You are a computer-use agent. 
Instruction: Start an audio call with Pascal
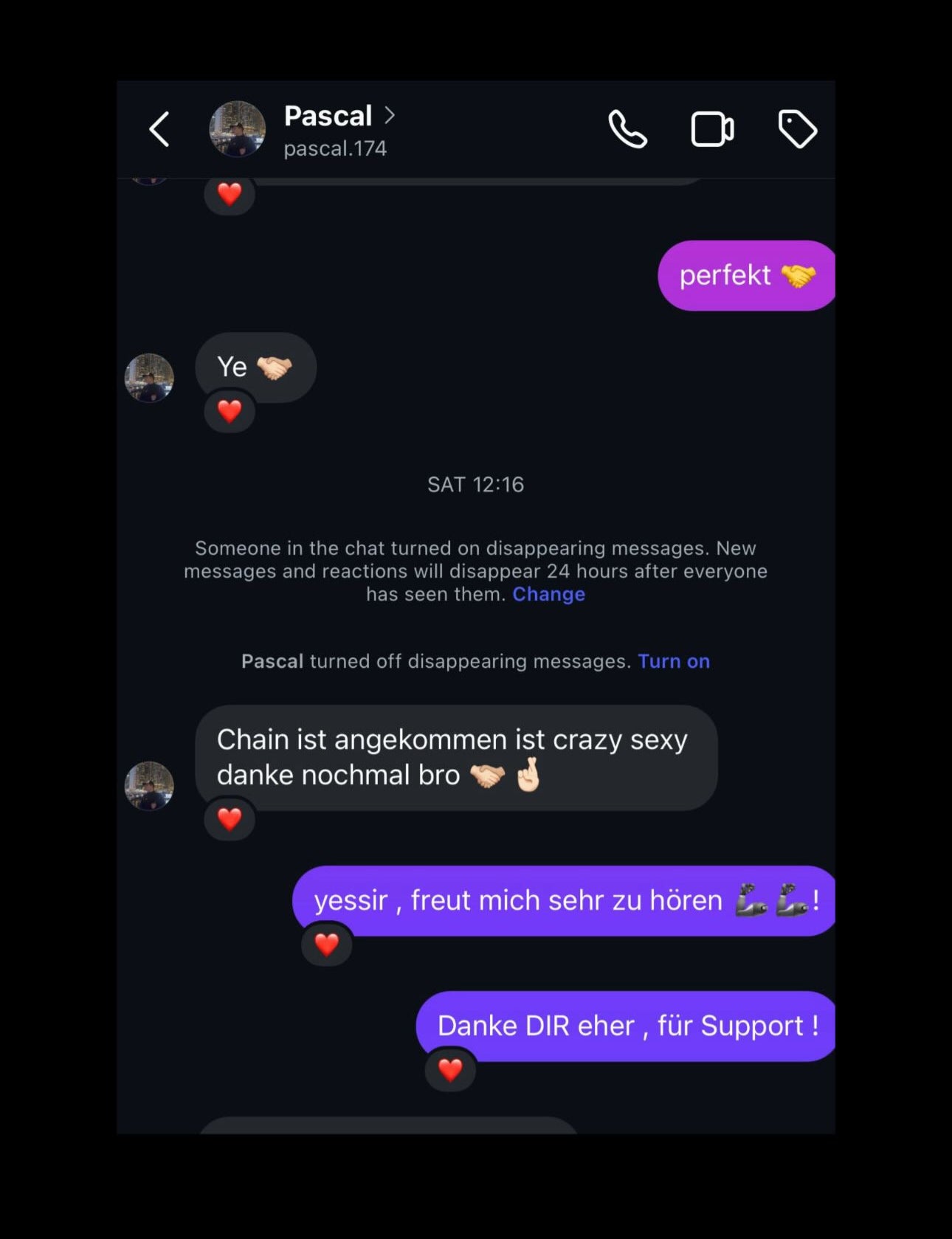(627, 130)
